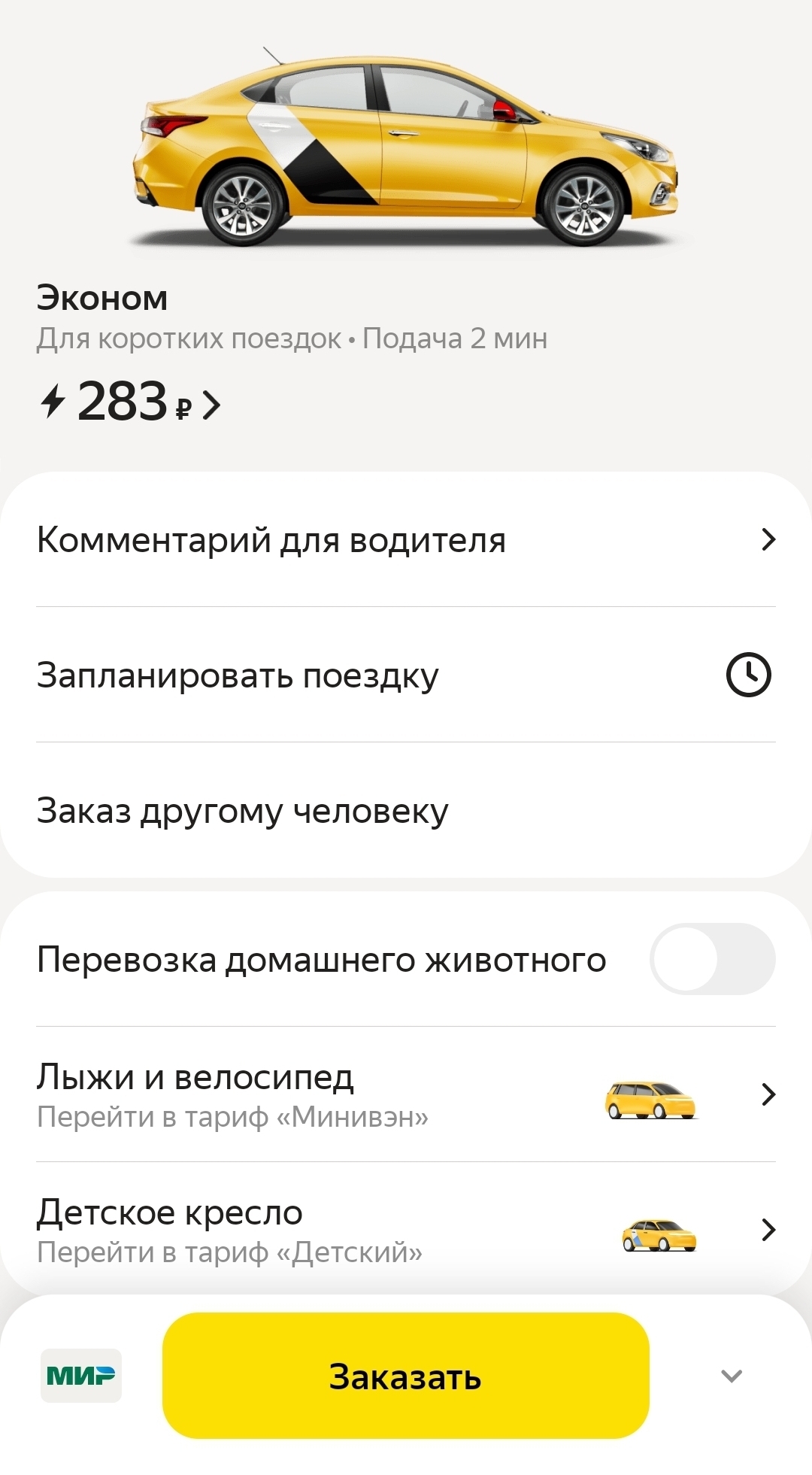The height and width of the screenshot is (1475, 812).
Task: Collapse the panel with down chevron
Action: (732, 1376)
